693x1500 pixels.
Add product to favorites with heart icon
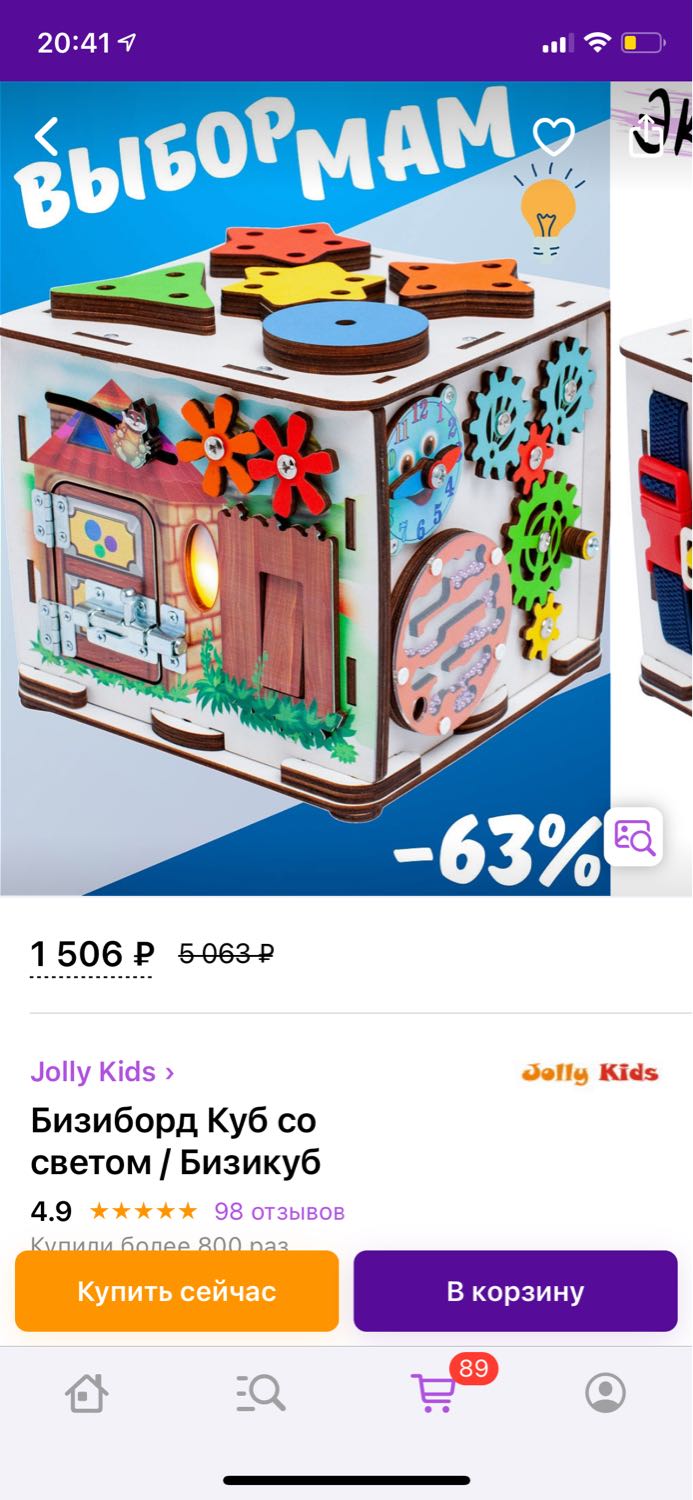click(x=553, y=137)
